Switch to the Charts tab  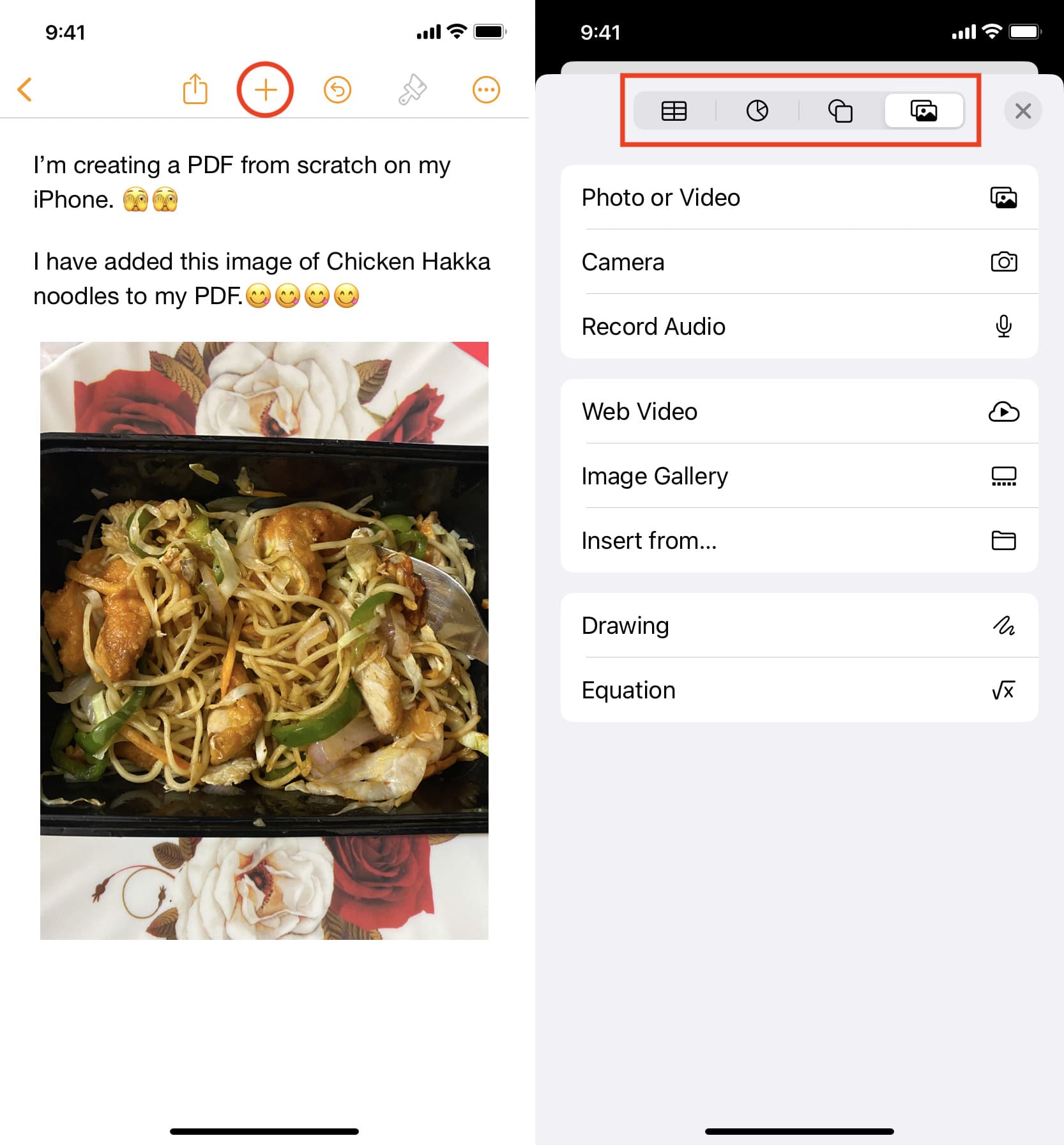point(757,111)
